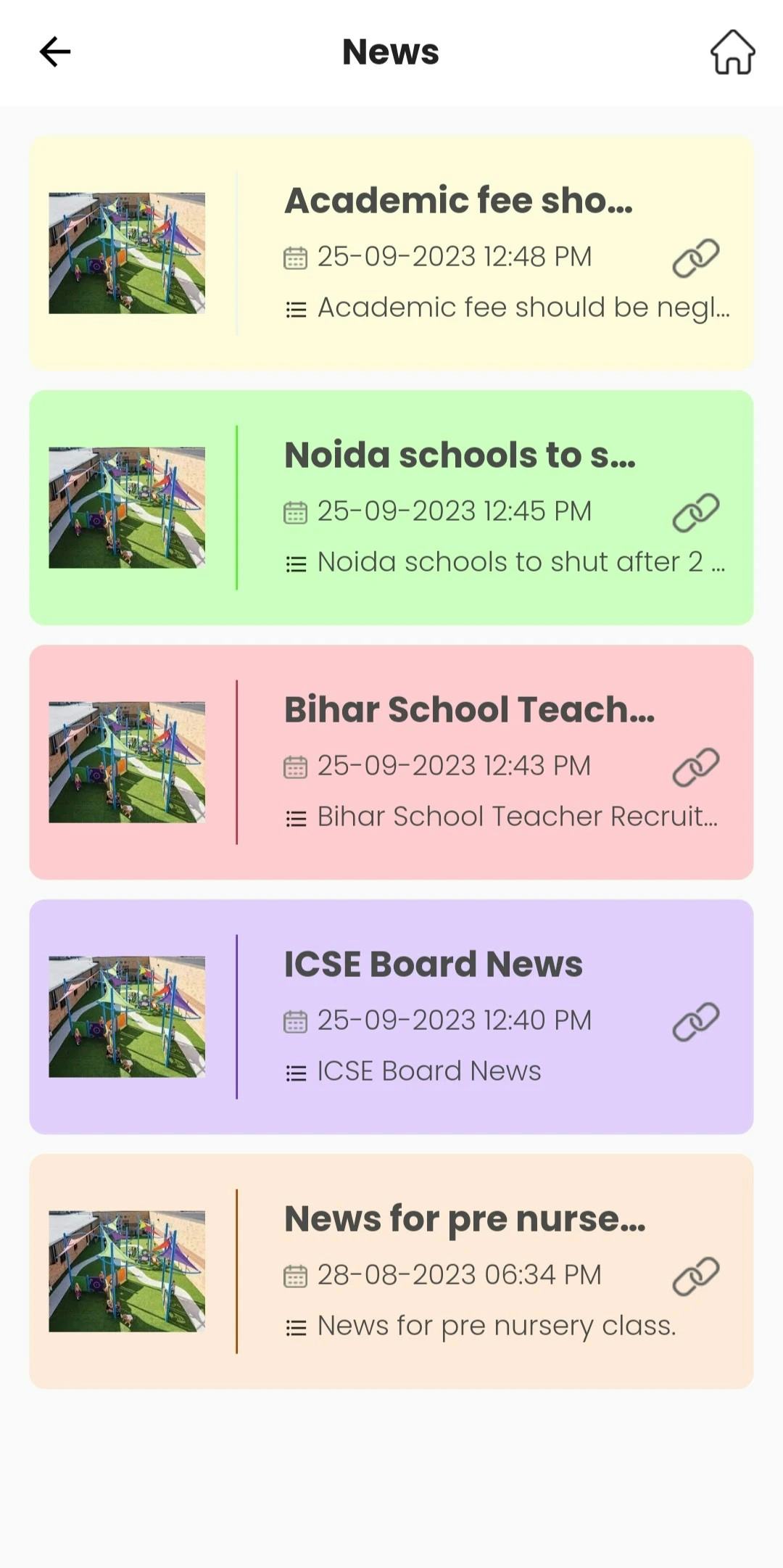
Task: Open the home screen icon
Action: [732, 52]
